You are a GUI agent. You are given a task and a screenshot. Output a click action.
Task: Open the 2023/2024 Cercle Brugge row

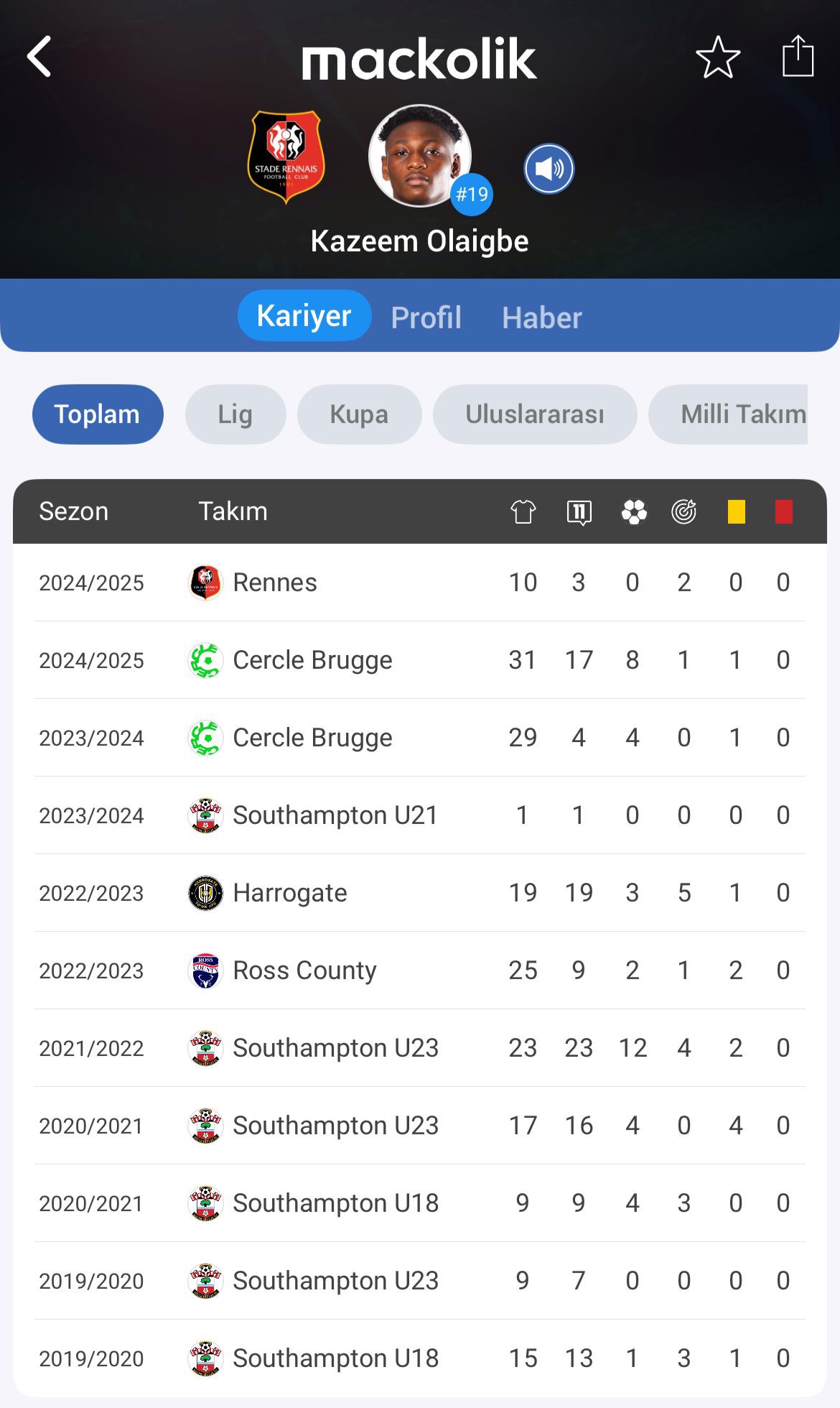click(420, 738)
